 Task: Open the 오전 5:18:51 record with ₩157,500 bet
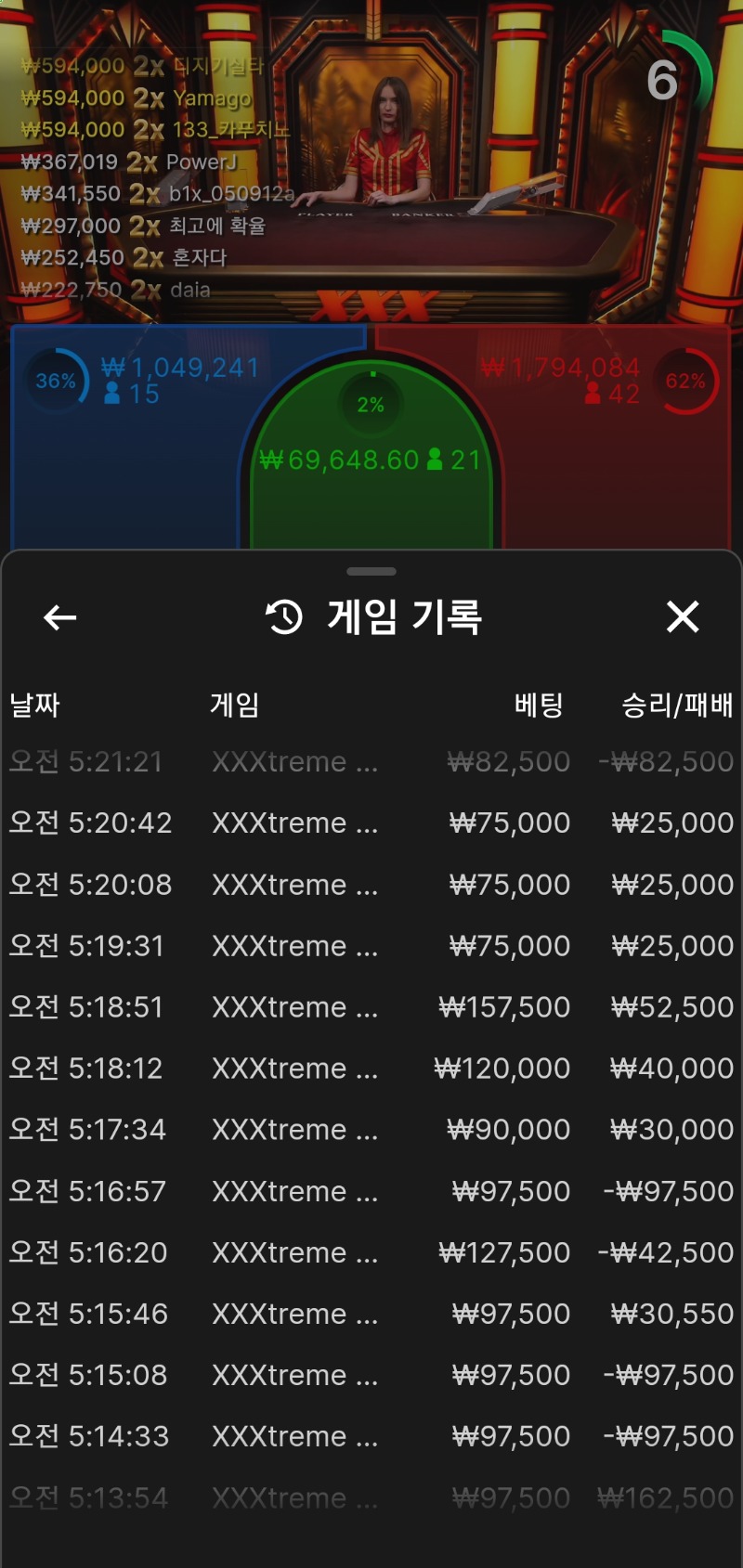371,1006
